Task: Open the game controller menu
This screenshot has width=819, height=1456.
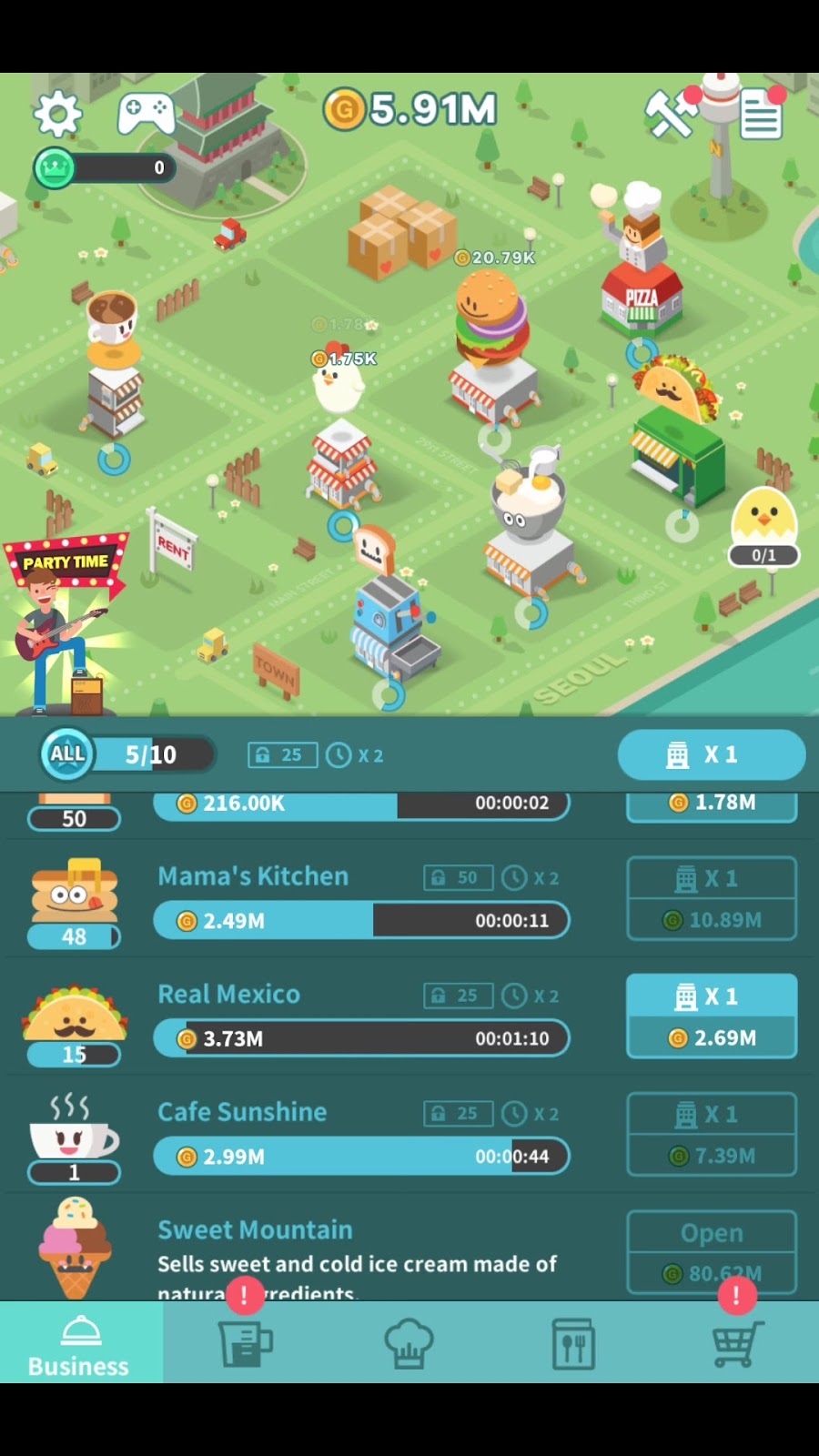Action: pyautogui.click(x=146, y=113)
